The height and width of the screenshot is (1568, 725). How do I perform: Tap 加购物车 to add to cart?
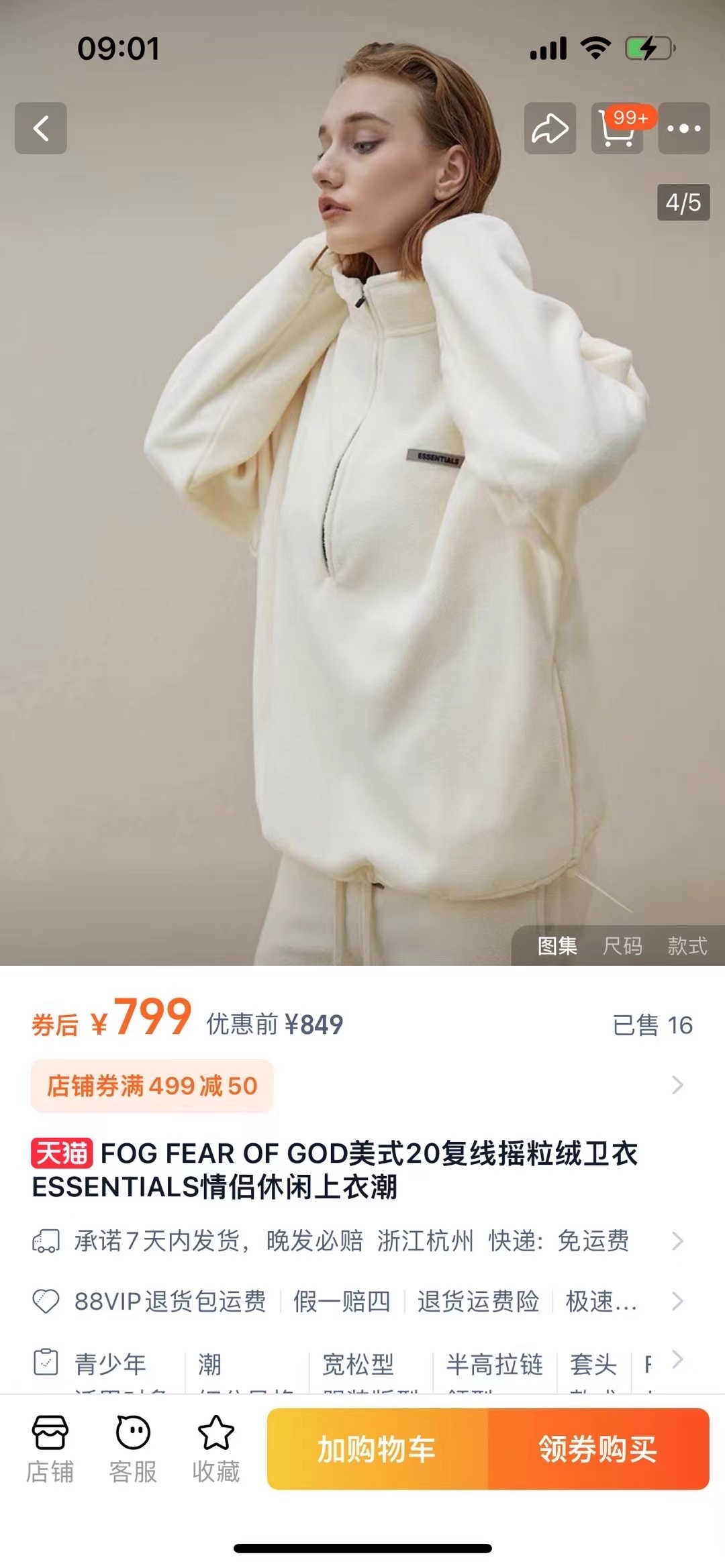pos(377,1449)
